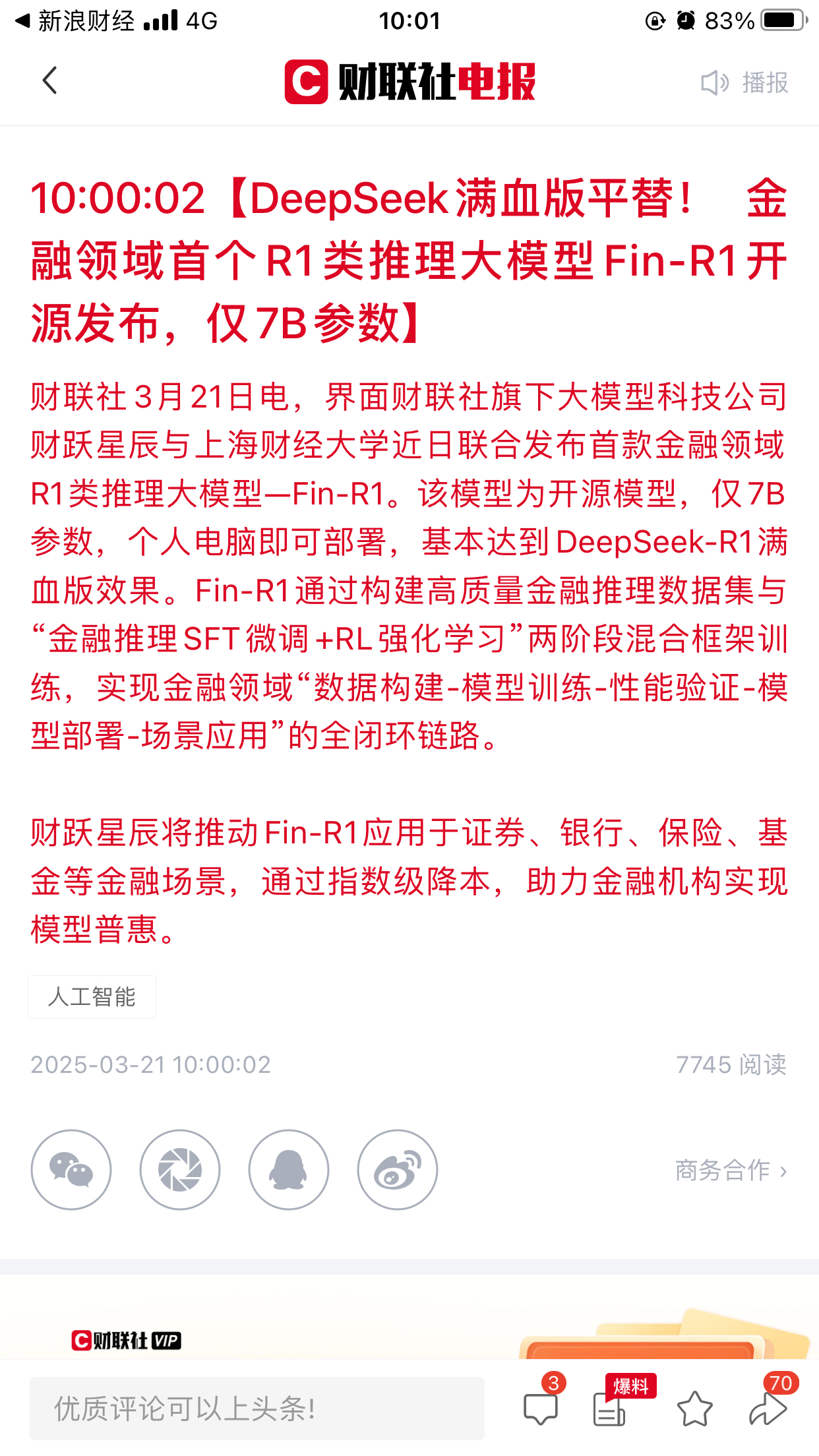Share article to WeChat
819x1456 pixels.
[71, 1170]
